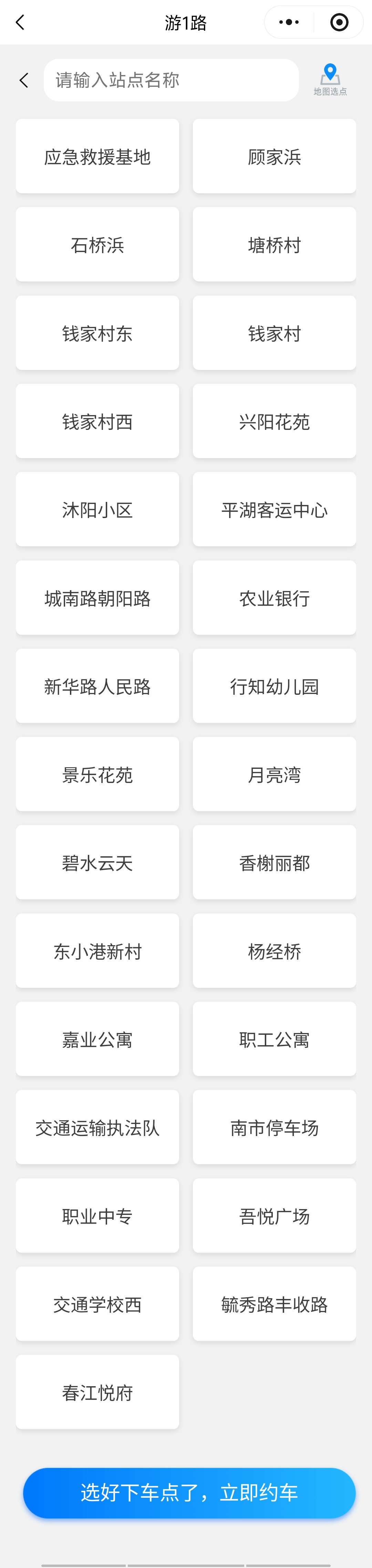
Task: Select the 月亮湾 stop
Action: pyautogui.click(x=274, y=774)
